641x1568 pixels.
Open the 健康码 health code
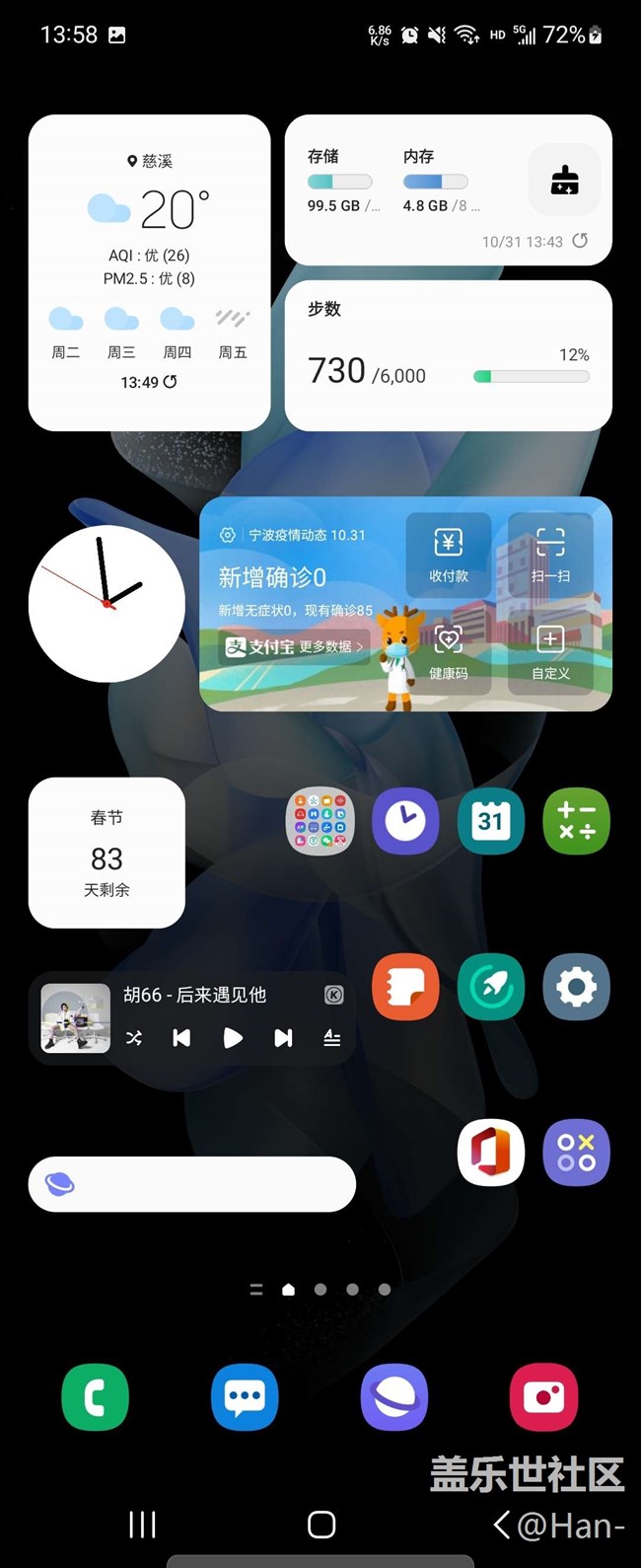tap(449, 651)
